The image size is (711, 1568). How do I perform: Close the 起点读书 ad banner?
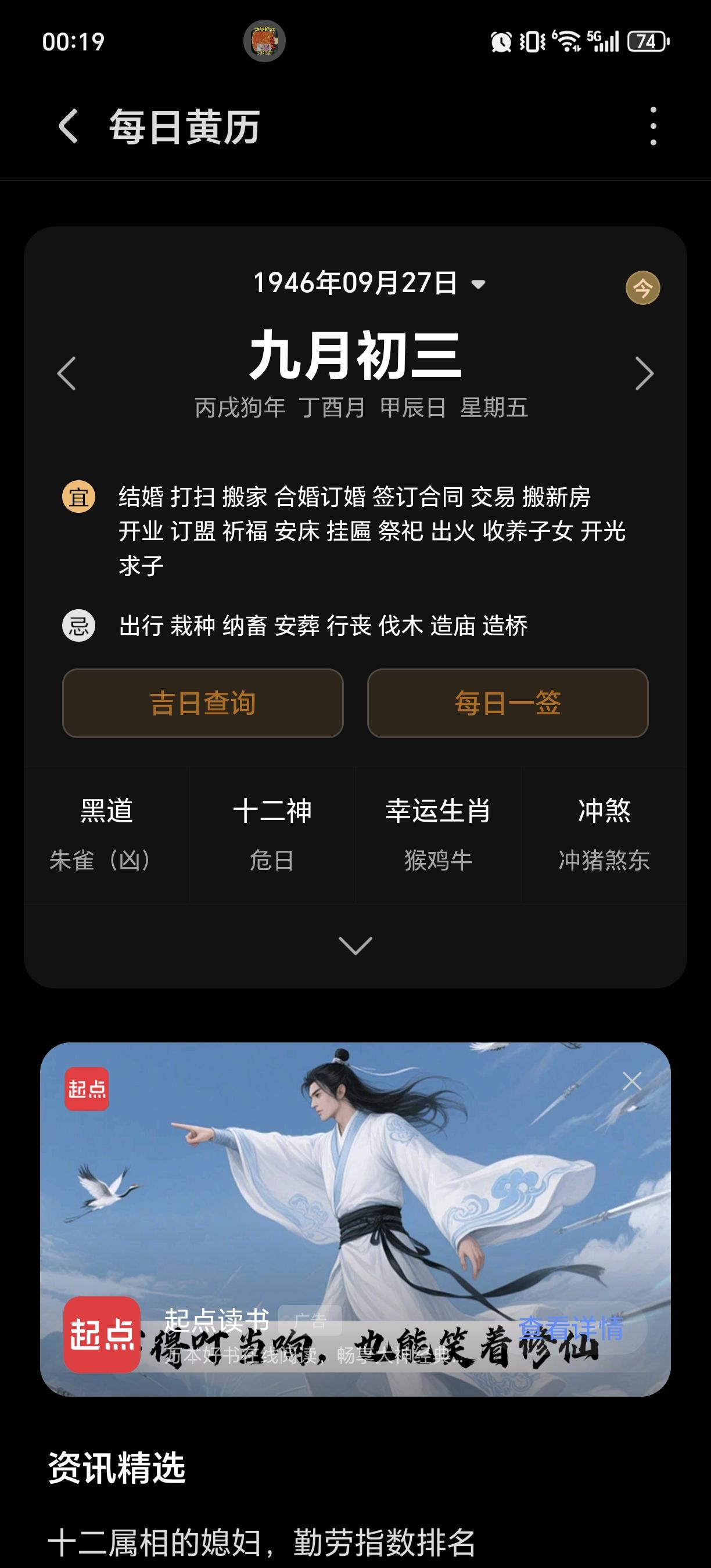pyautogui.click(x=632, y=1082)
